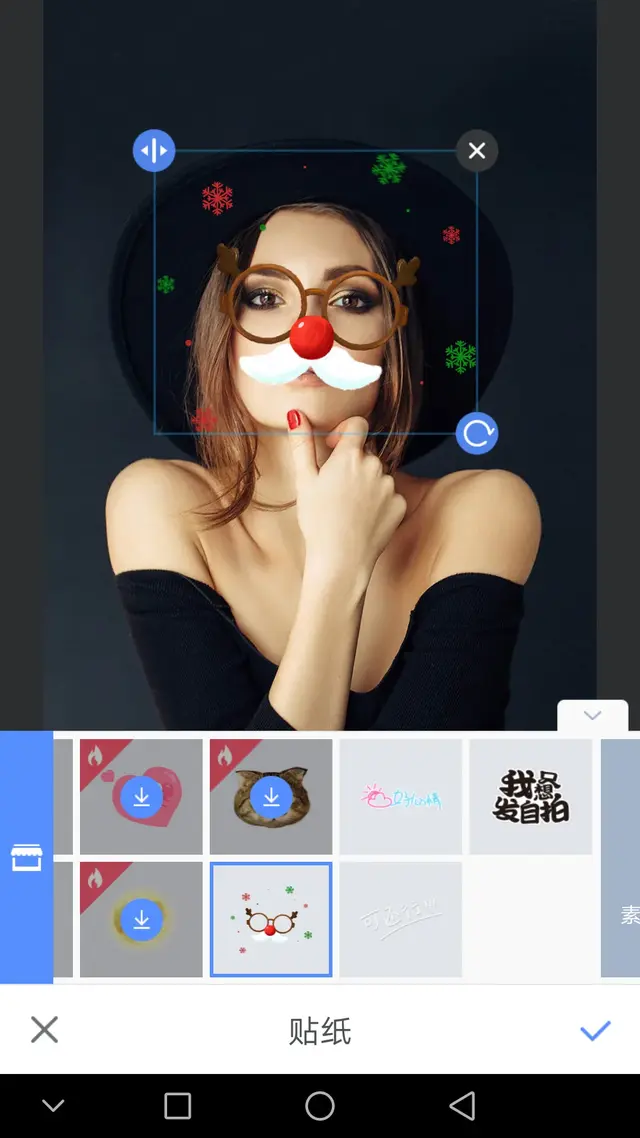Go back using system navigation
The width and height of the screenshot is (640, 1138).
click(x=462, y=1105)
